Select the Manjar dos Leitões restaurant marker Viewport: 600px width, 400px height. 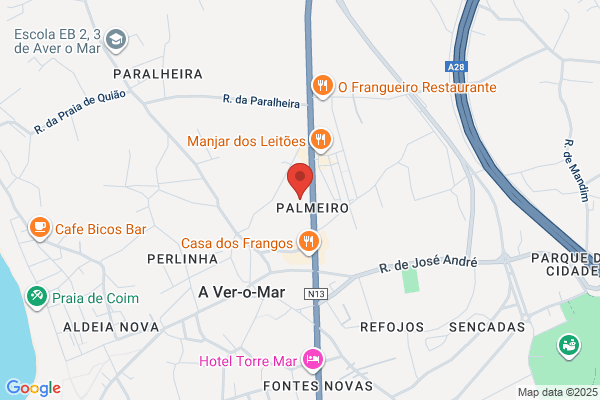[x=321, y=140]
